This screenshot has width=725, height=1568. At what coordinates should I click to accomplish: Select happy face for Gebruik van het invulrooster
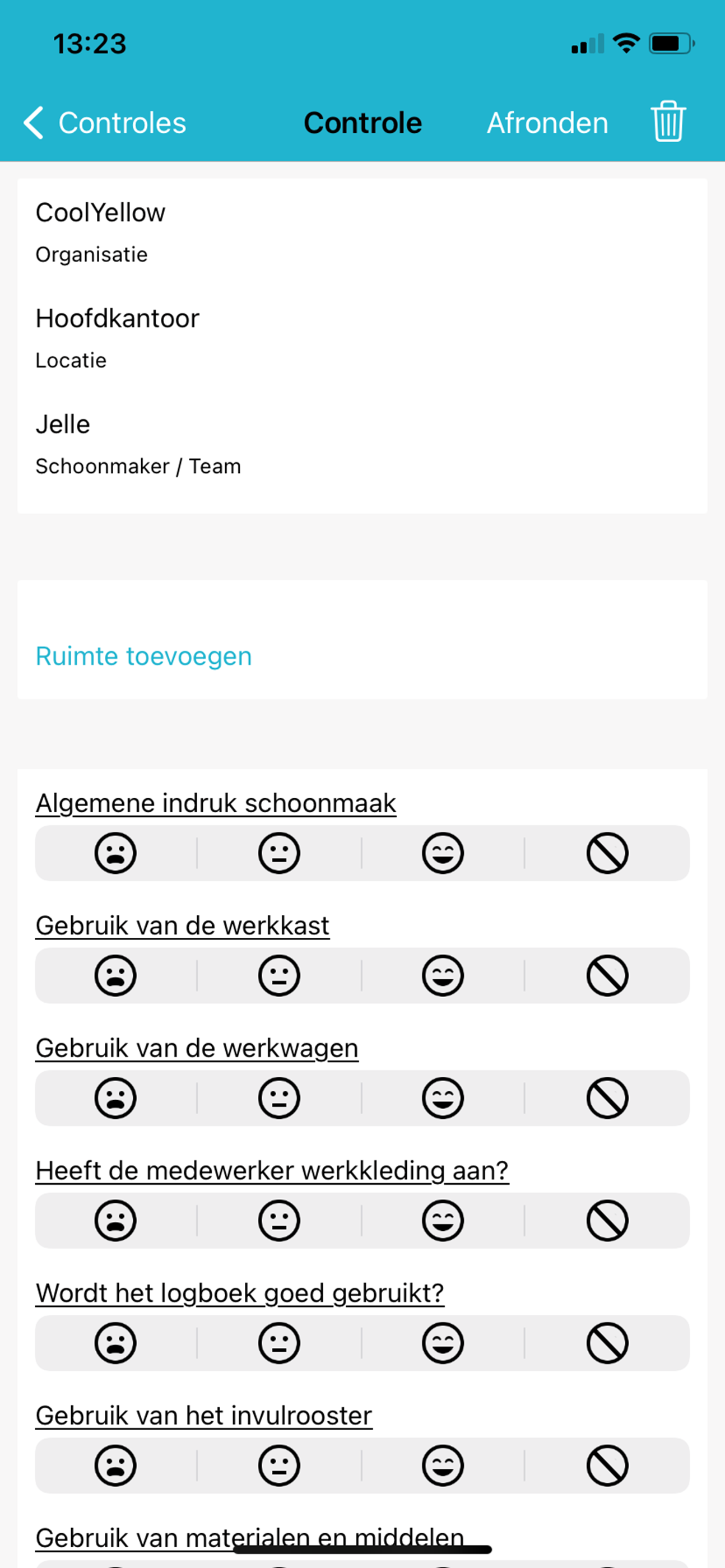[443, 1464]
